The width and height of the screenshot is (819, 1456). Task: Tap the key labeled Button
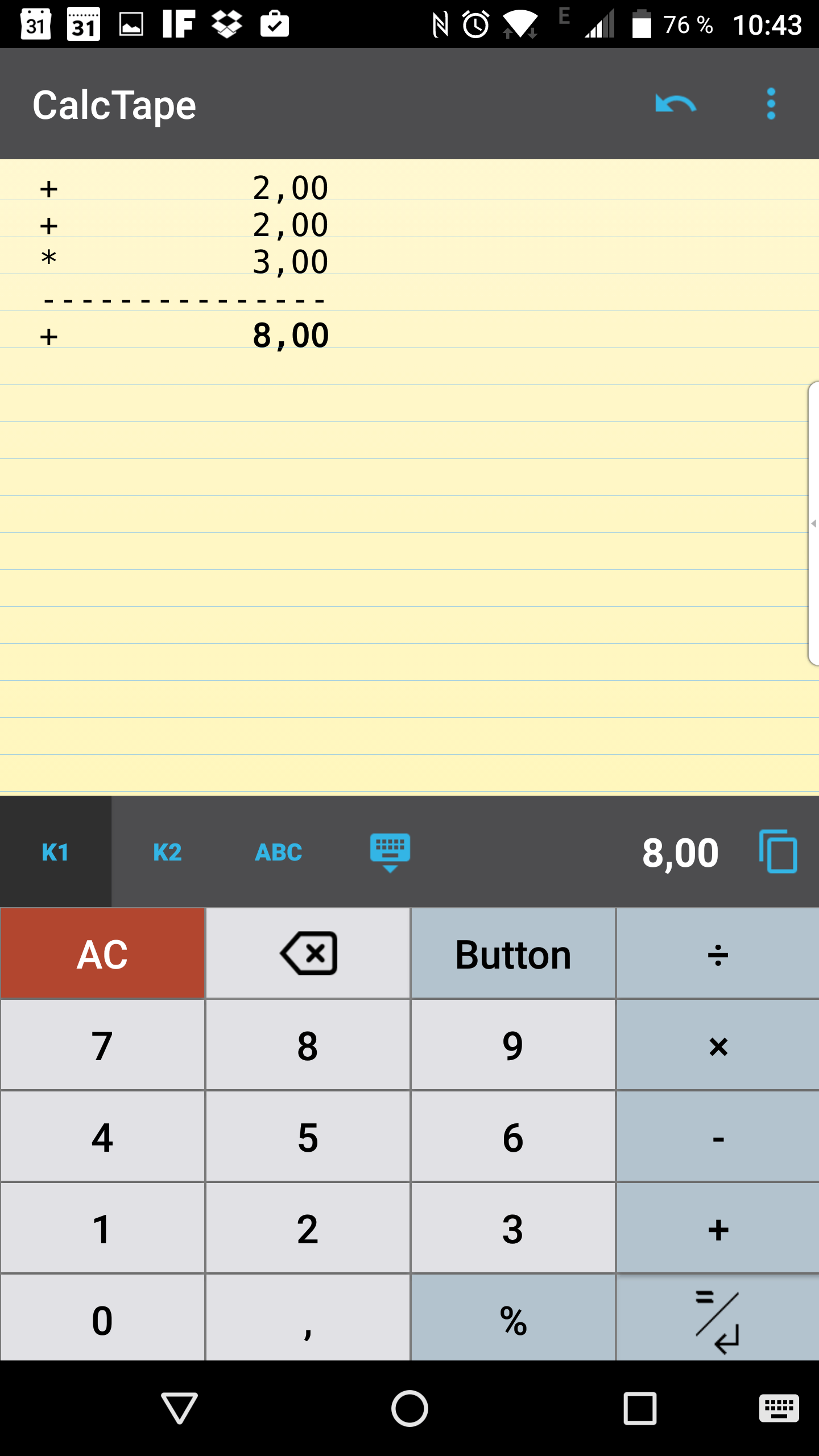pos(513,954)
